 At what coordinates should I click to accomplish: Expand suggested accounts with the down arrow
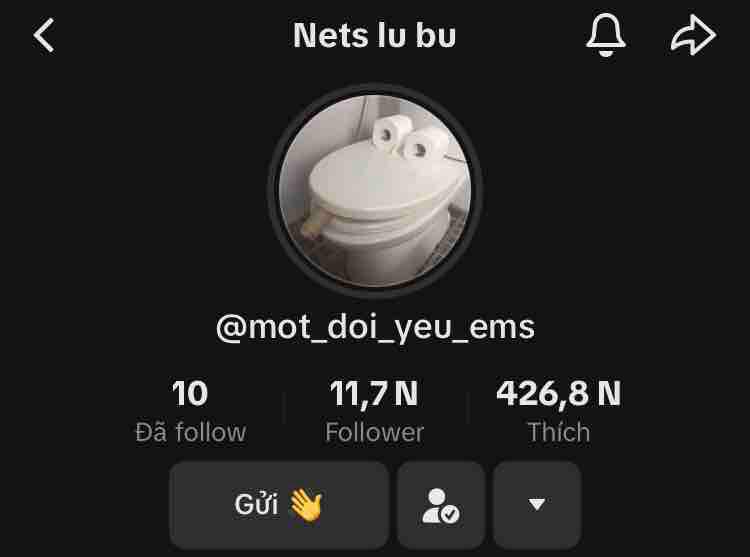[x=537, y=504]
